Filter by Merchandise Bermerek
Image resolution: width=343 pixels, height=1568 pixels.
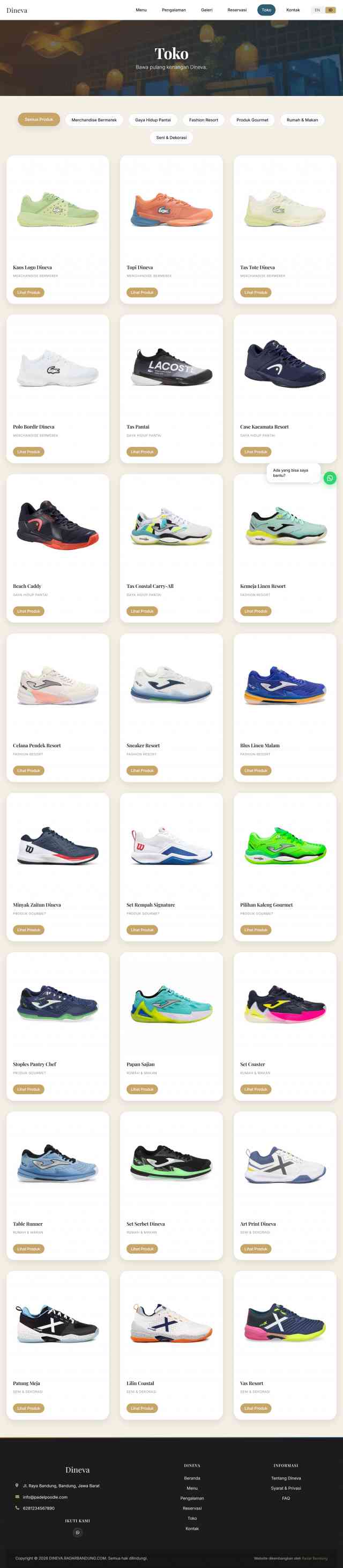(x=94, y=120)
